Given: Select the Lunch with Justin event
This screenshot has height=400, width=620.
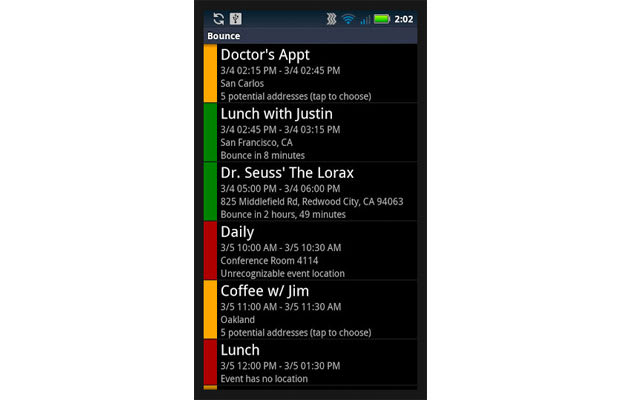Looking at the screenshot, I should coord(310,133).
